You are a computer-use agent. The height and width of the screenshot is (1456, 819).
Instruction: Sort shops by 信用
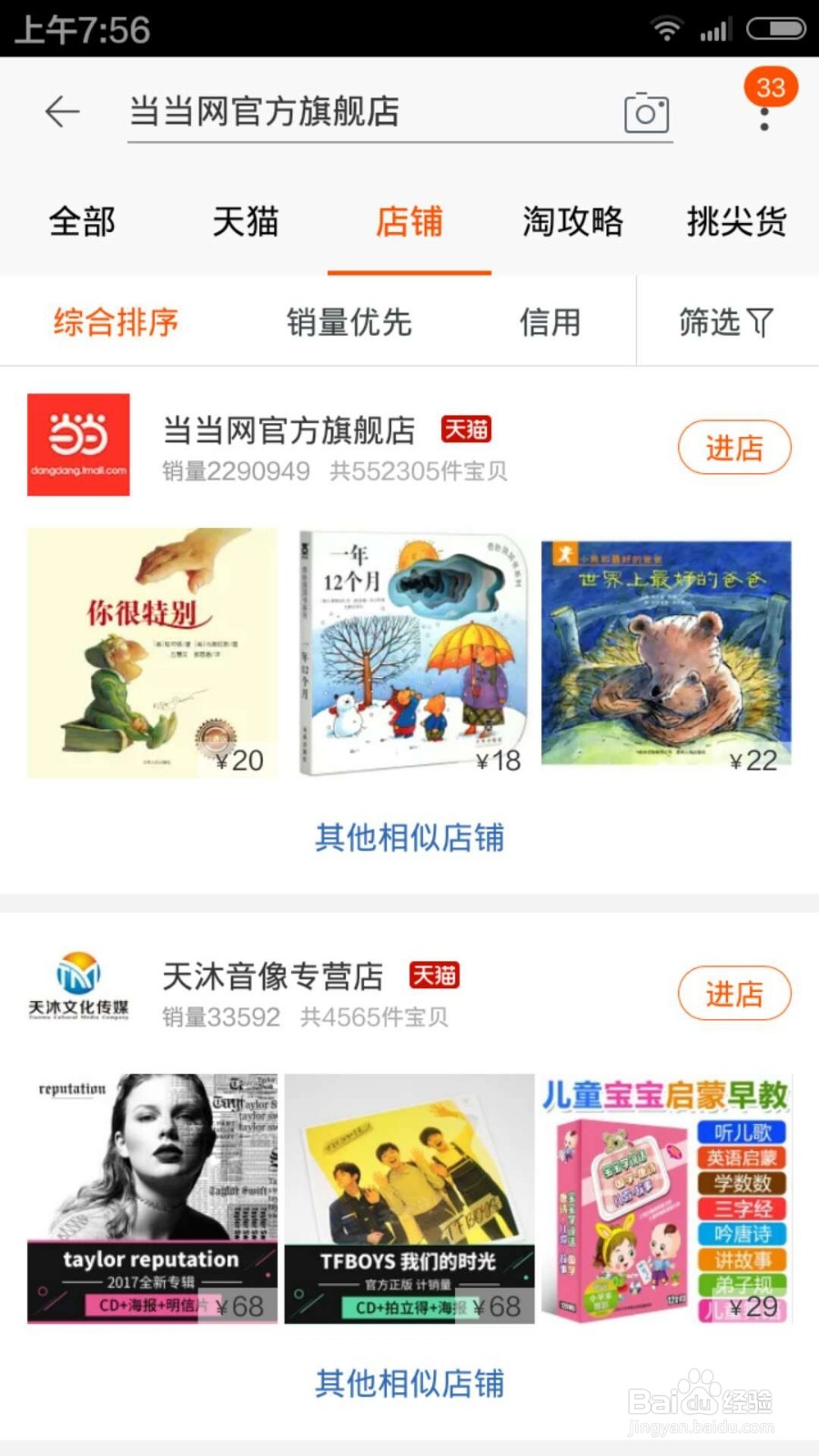(x=550, y=321)
